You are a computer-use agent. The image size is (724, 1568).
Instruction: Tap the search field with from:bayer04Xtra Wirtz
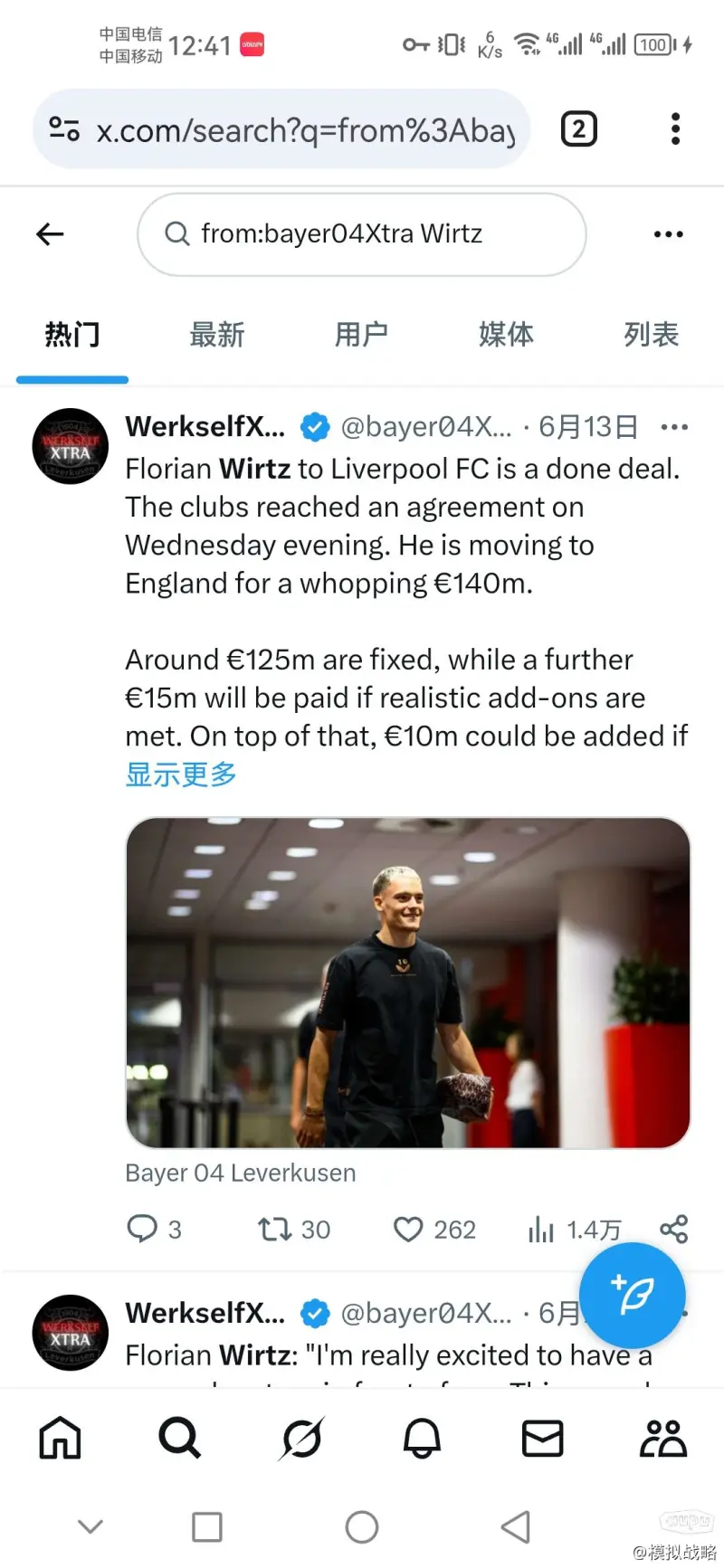tap(362, 234)
